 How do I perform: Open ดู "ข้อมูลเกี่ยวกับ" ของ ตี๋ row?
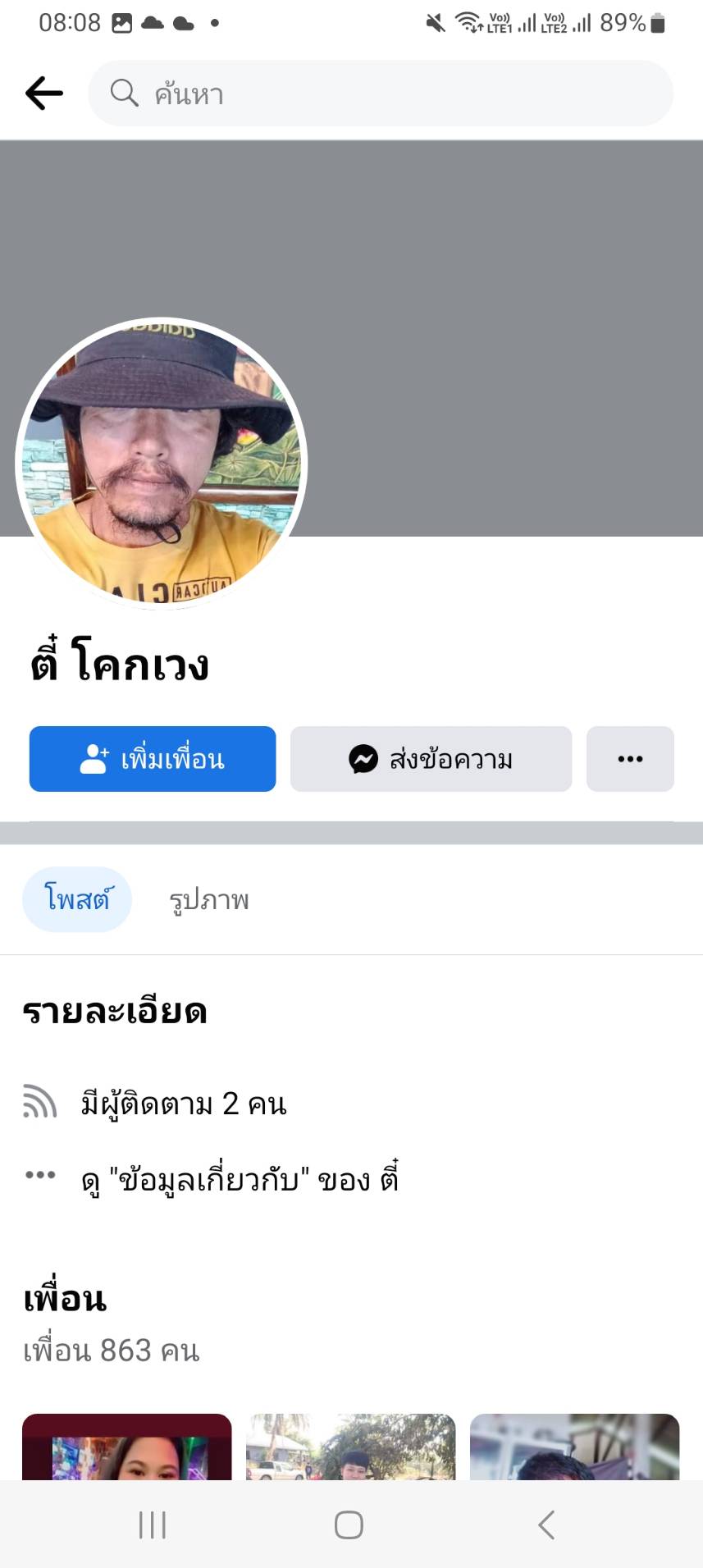[x=240, y=1180]
